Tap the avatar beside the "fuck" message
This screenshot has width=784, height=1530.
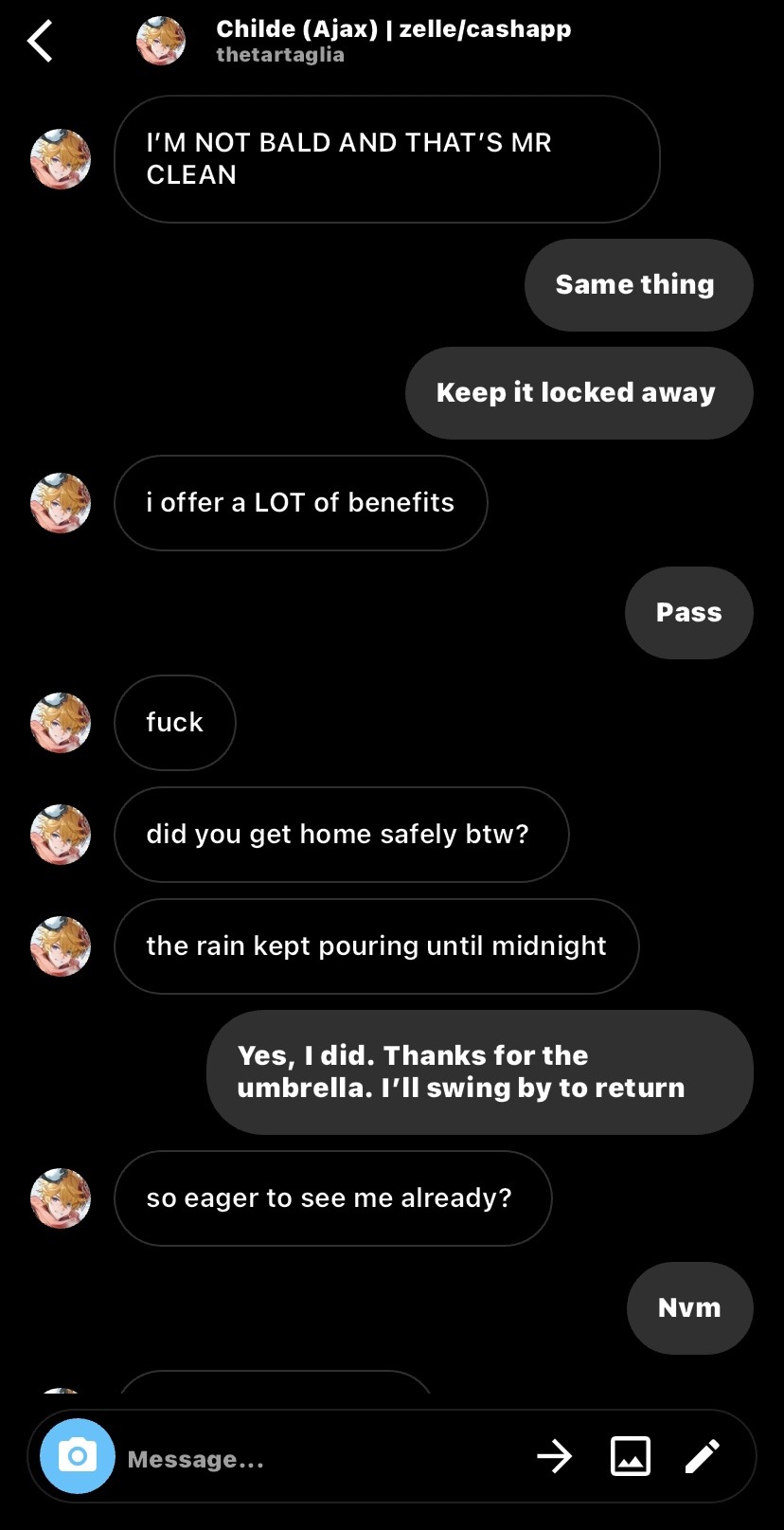(x=61, y=723)
